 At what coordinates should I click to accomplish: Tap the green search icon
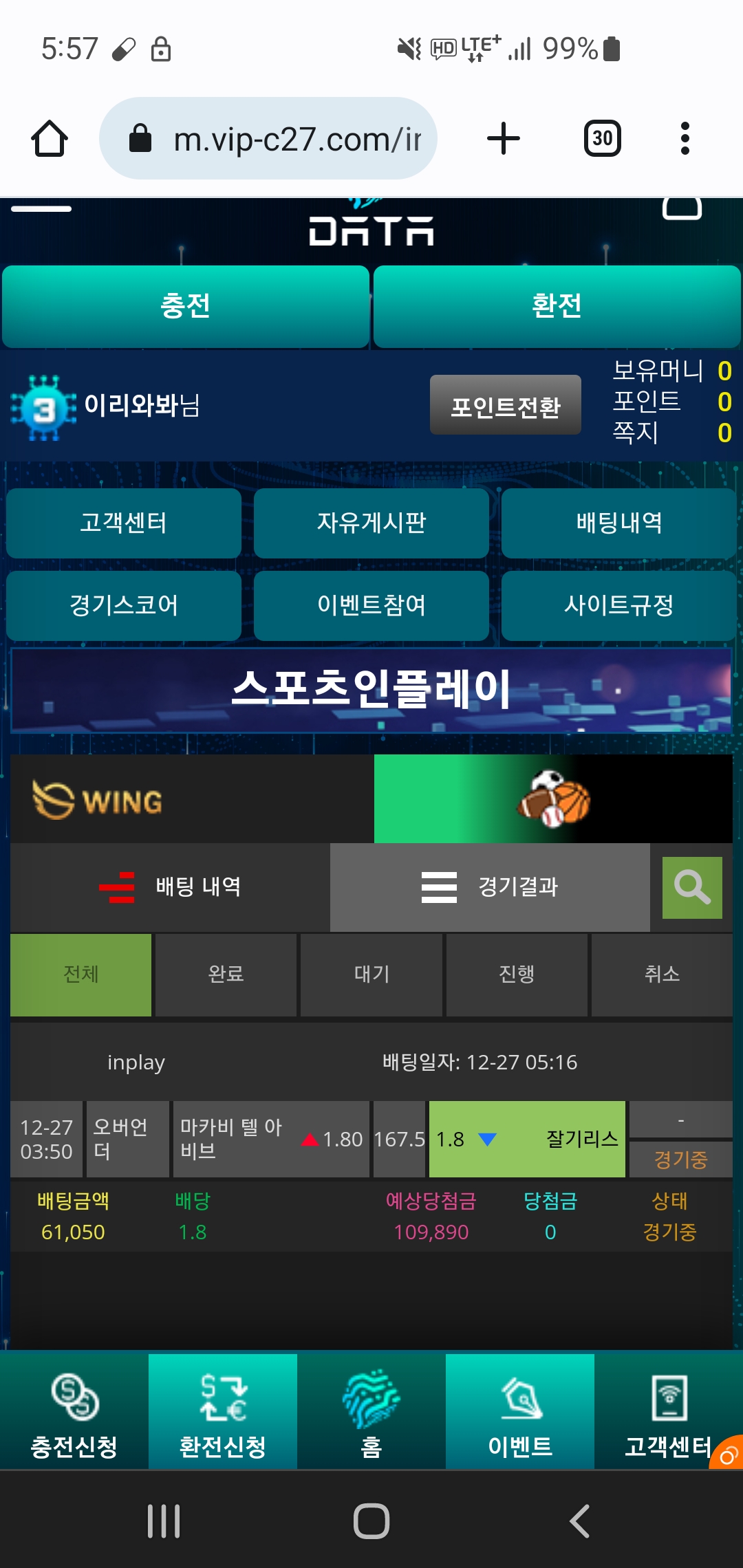[x=691, y=887]
